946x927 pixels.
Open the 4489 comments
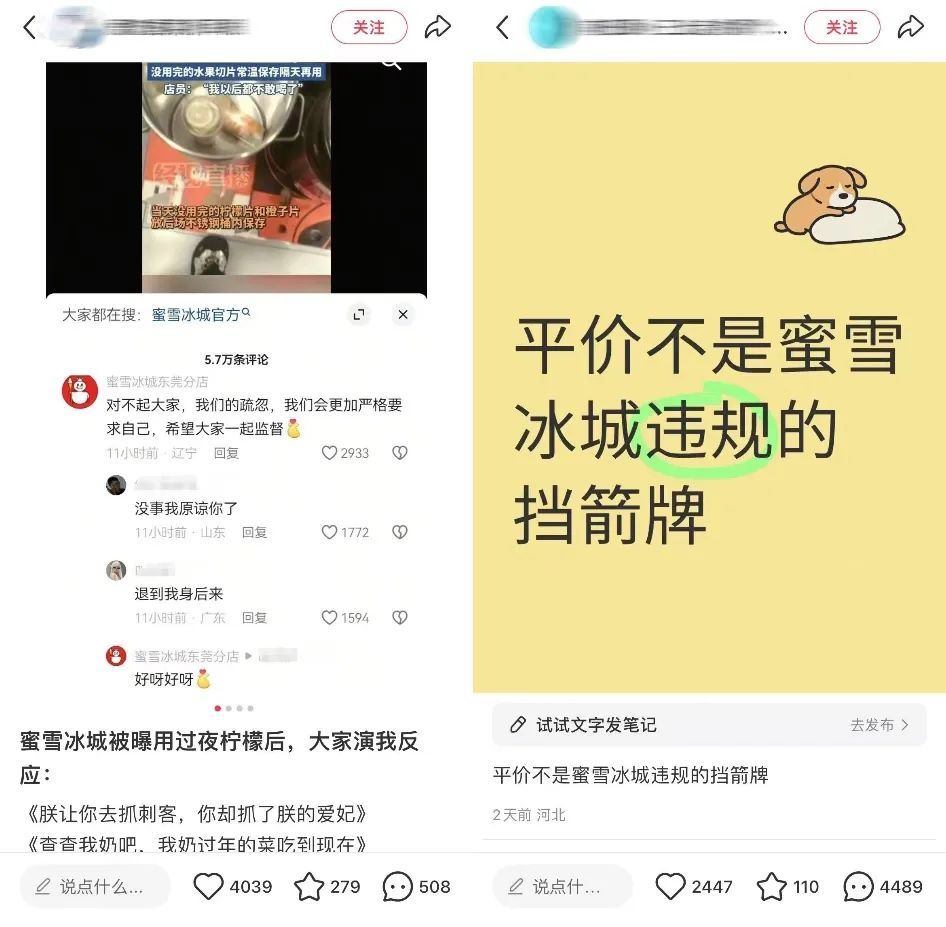859,887
